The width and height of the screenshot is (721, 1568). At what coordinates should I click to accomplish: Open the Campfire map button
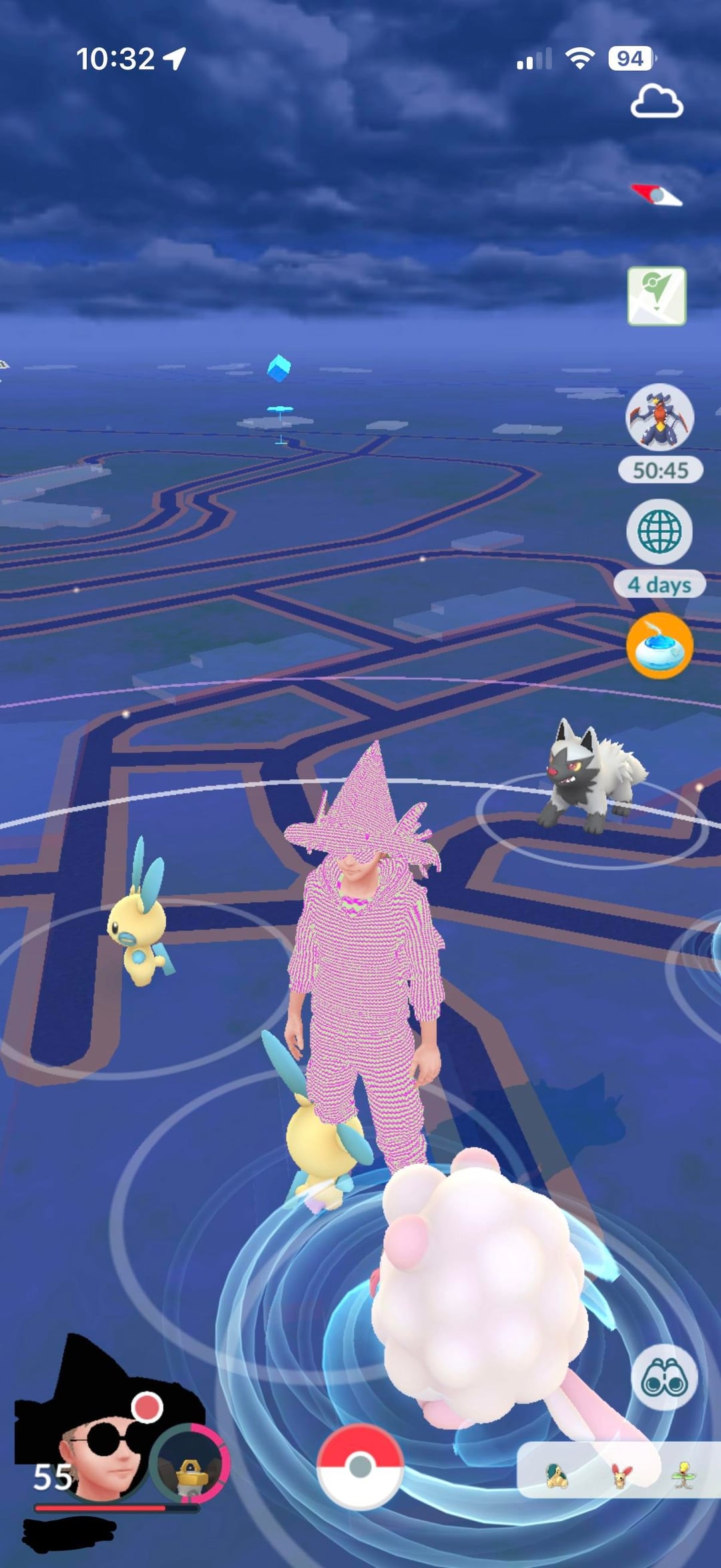coord(657,296)
